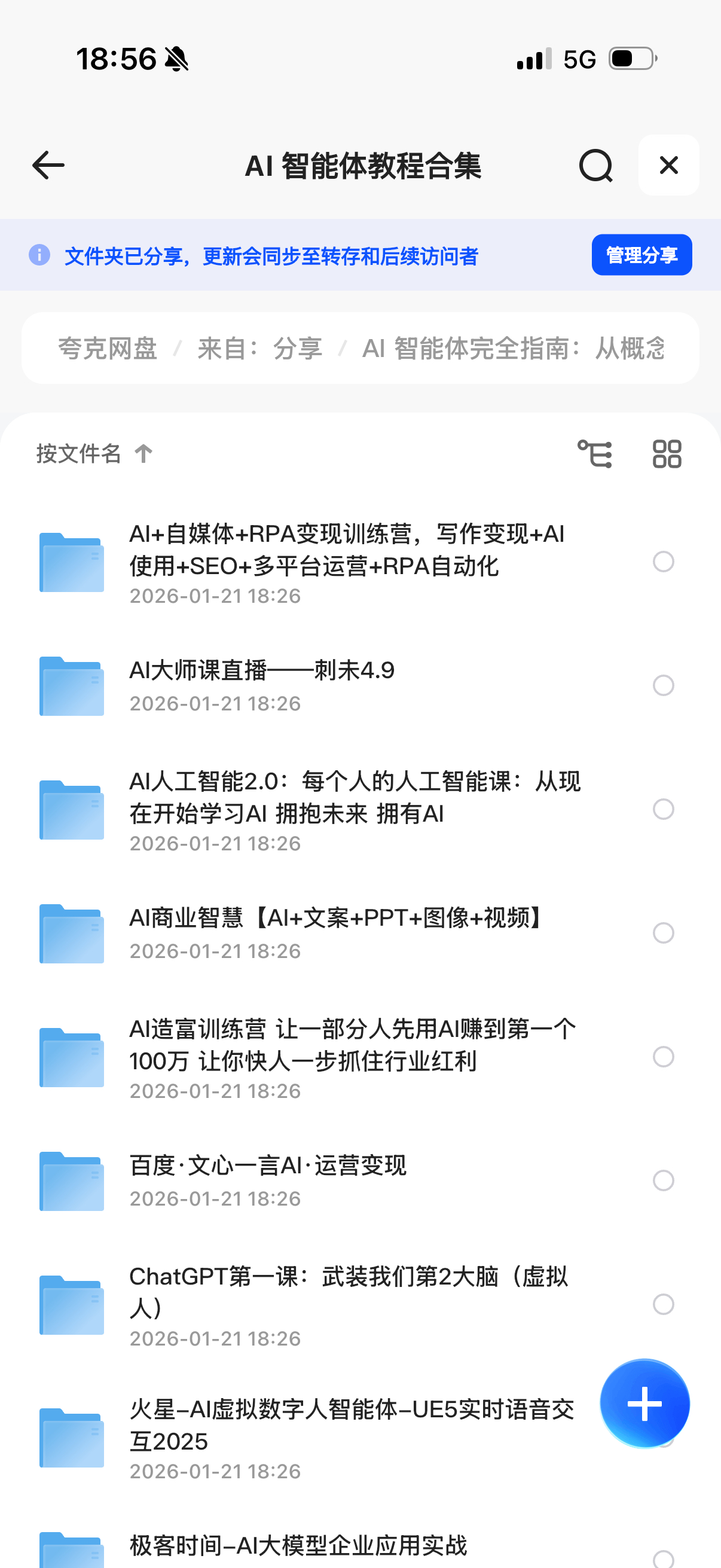This screenshot has height=1568, width=721.
Task: Select the AI造富训练营 folder circle
Action: 663,1057
